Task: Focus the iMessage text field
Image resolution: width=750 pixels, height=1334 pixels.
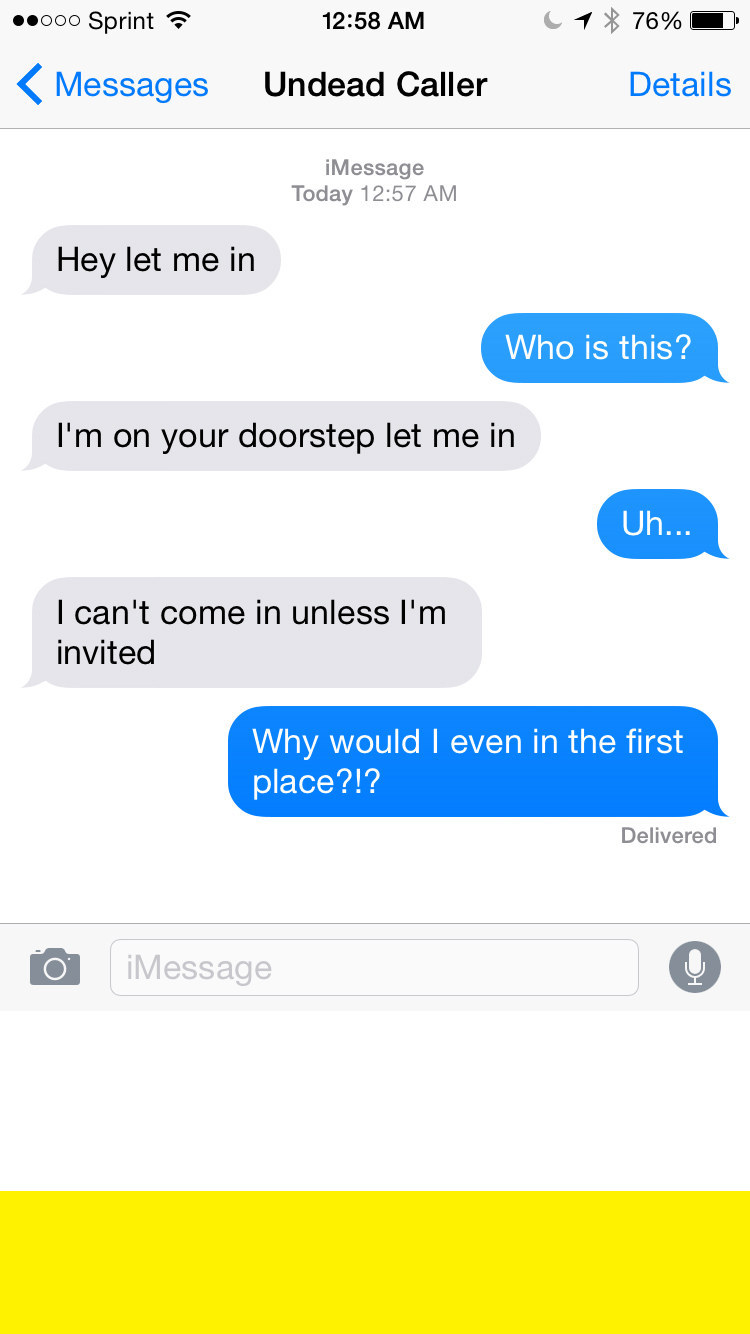Action: tap(374, 967)
